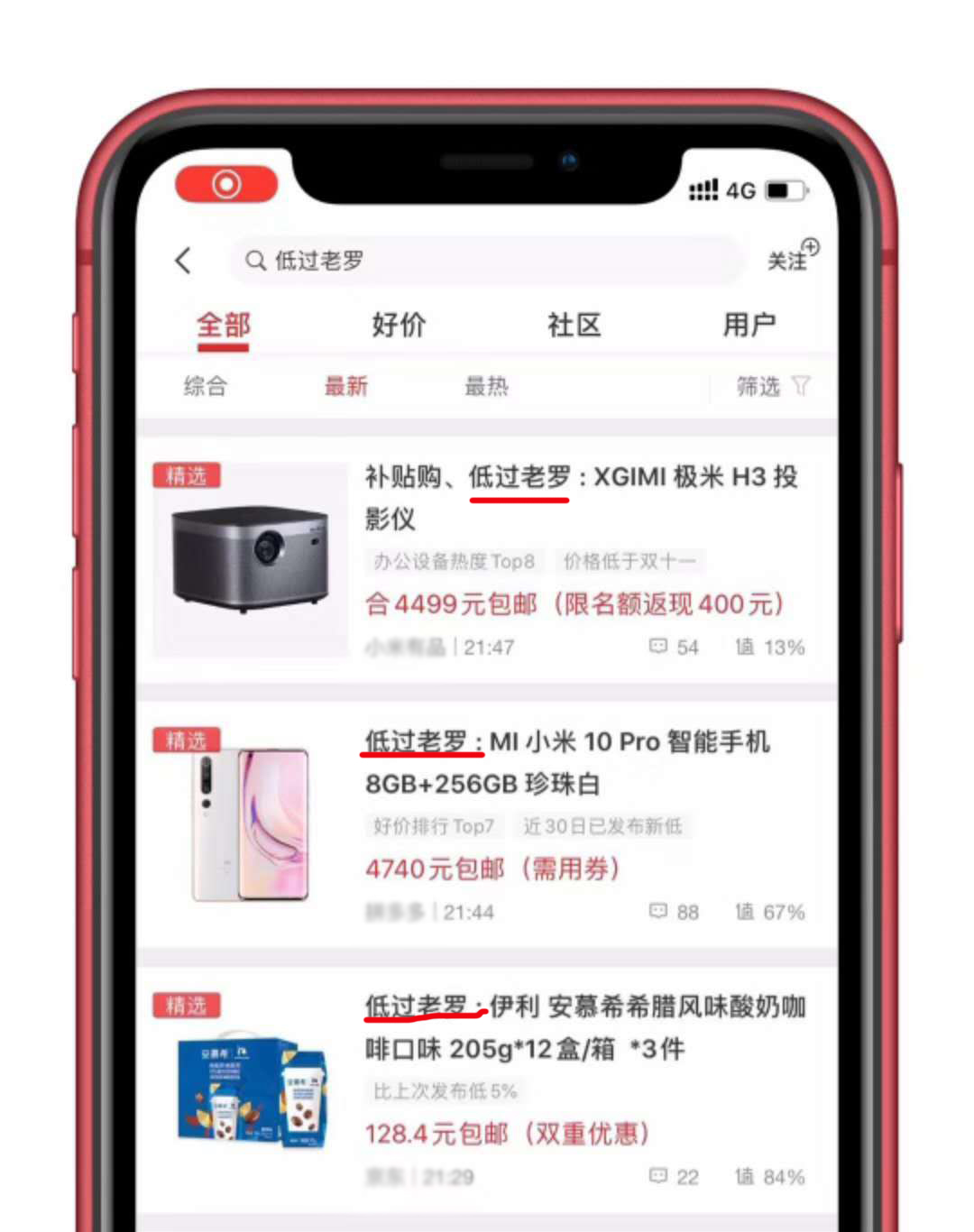974x1232 pixels.
Task: Open the search box with 低过老罗
Action: tap(487, 261)
